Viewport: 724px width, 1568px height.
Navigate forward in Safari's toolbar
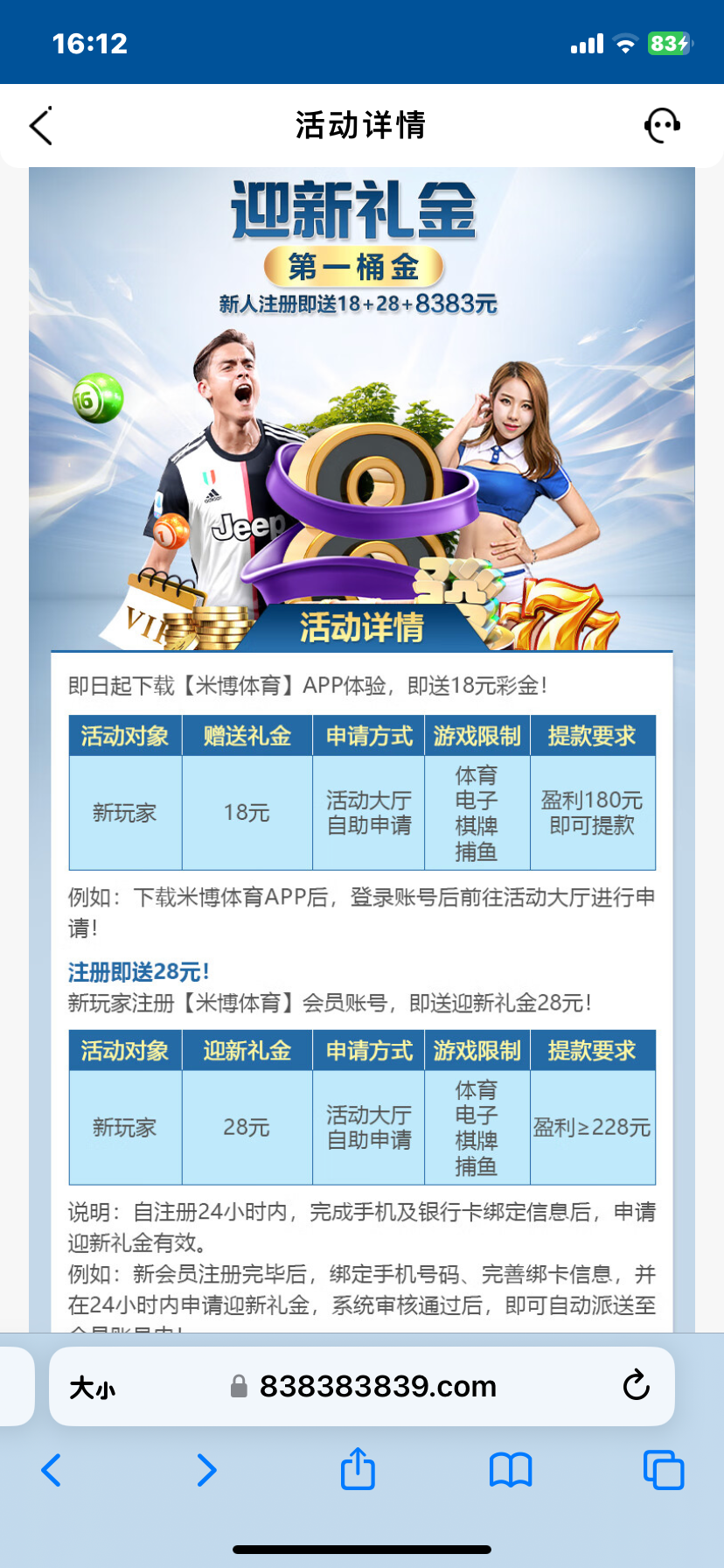205,1470
